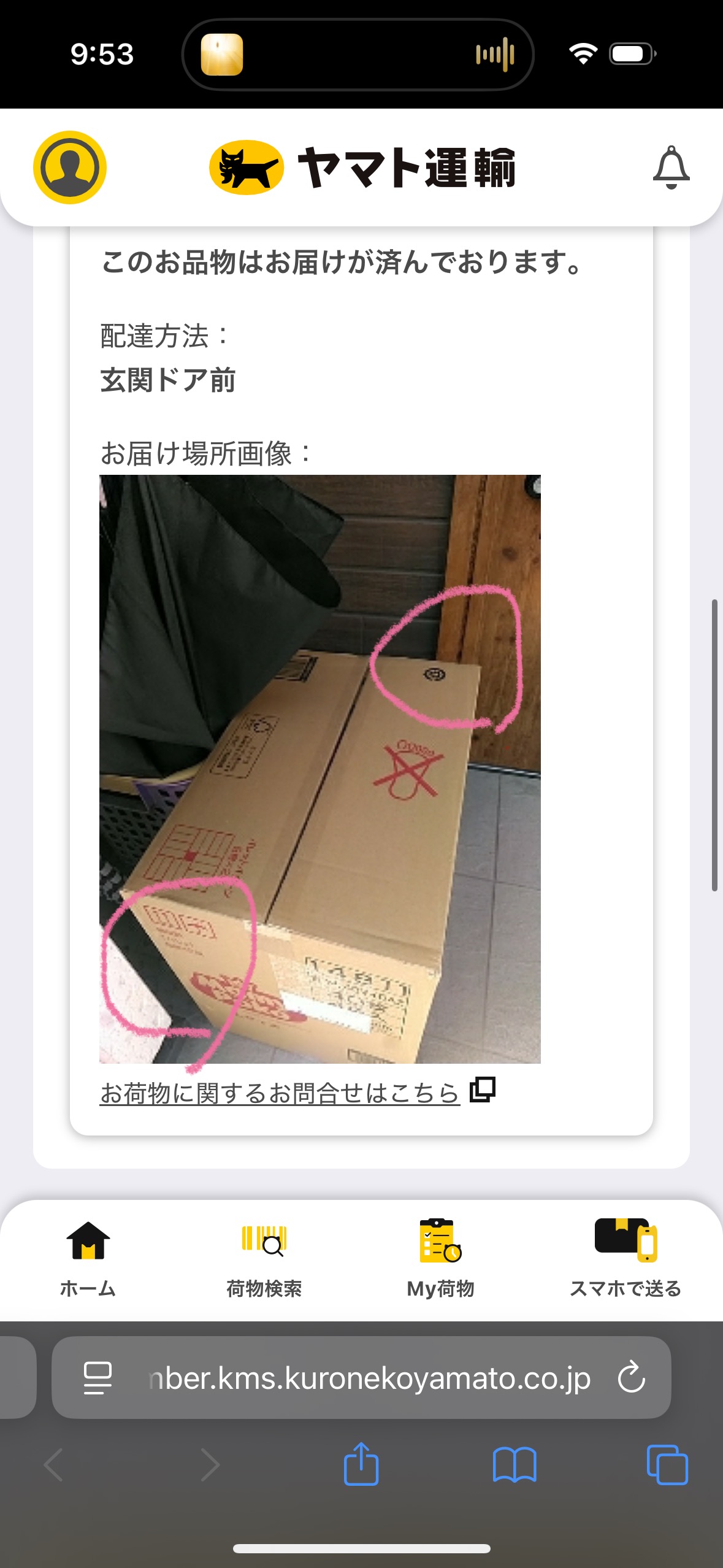Tap the Safari address bar
Image resolution: width=723 pixels, height=1568 pixels.
368,1378
